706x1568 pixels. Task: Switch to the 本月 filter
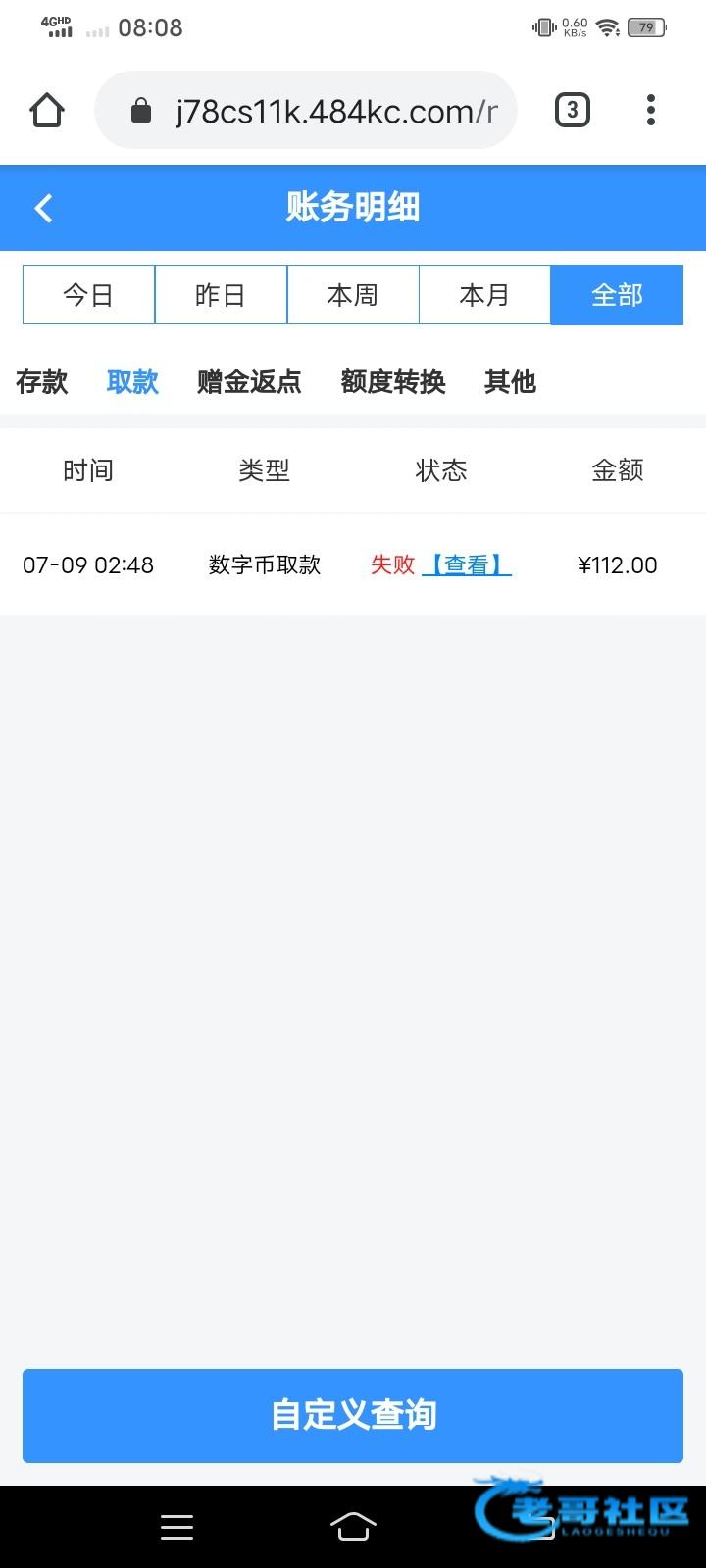click(485, 294)
